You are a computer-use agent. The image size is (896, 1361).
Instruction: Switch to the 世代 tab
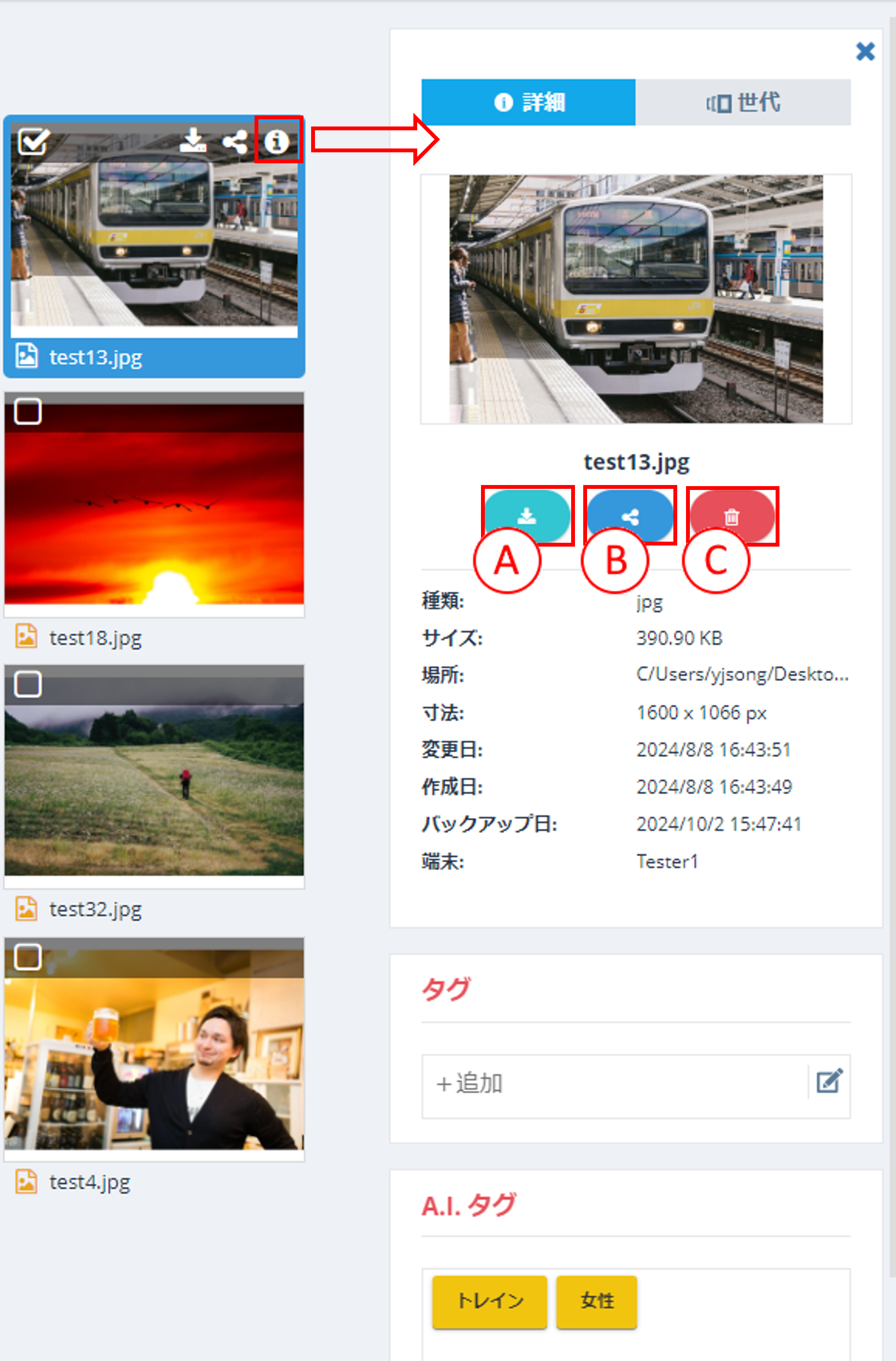click(x=743, y=102)
